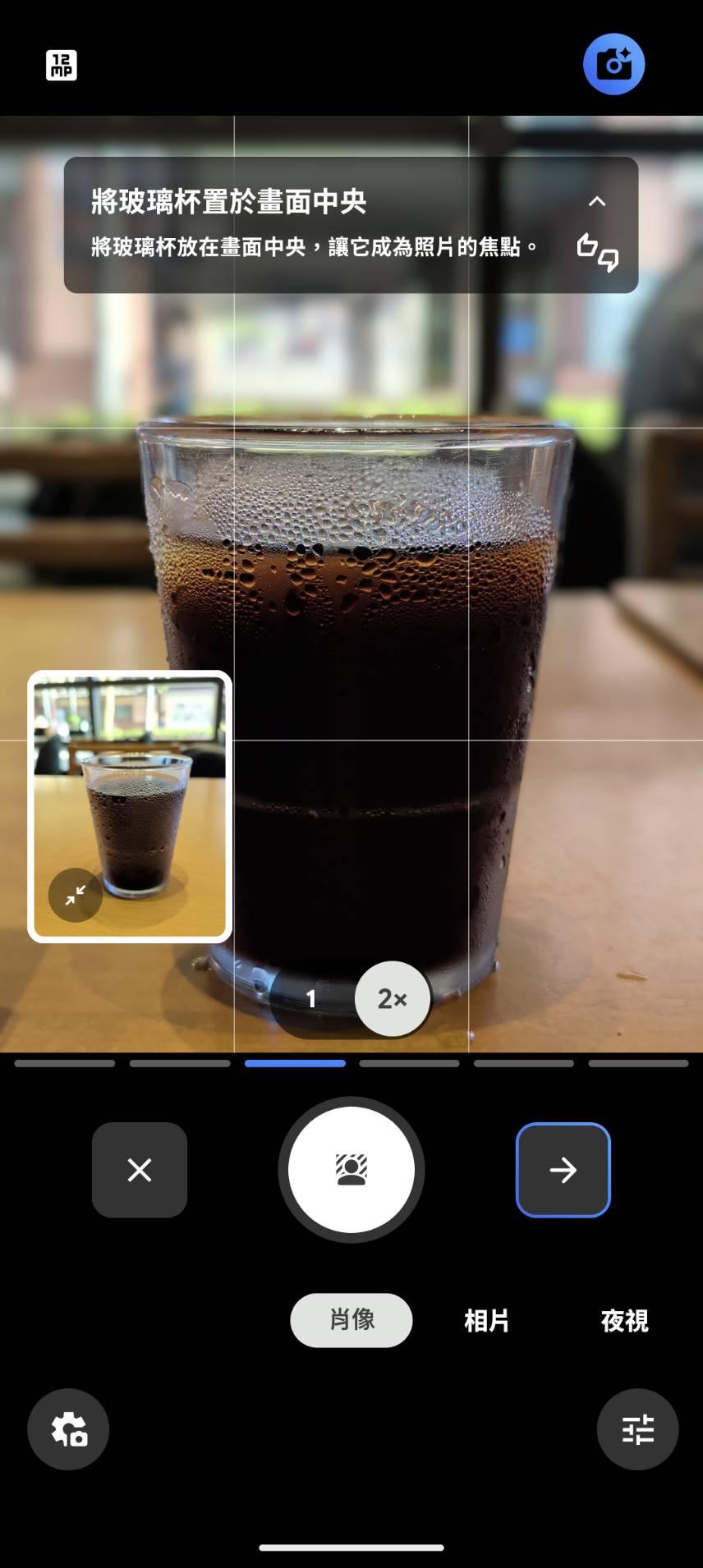Open camera settings gear
Viewport: 703px width, 1568px height.
68,1429
